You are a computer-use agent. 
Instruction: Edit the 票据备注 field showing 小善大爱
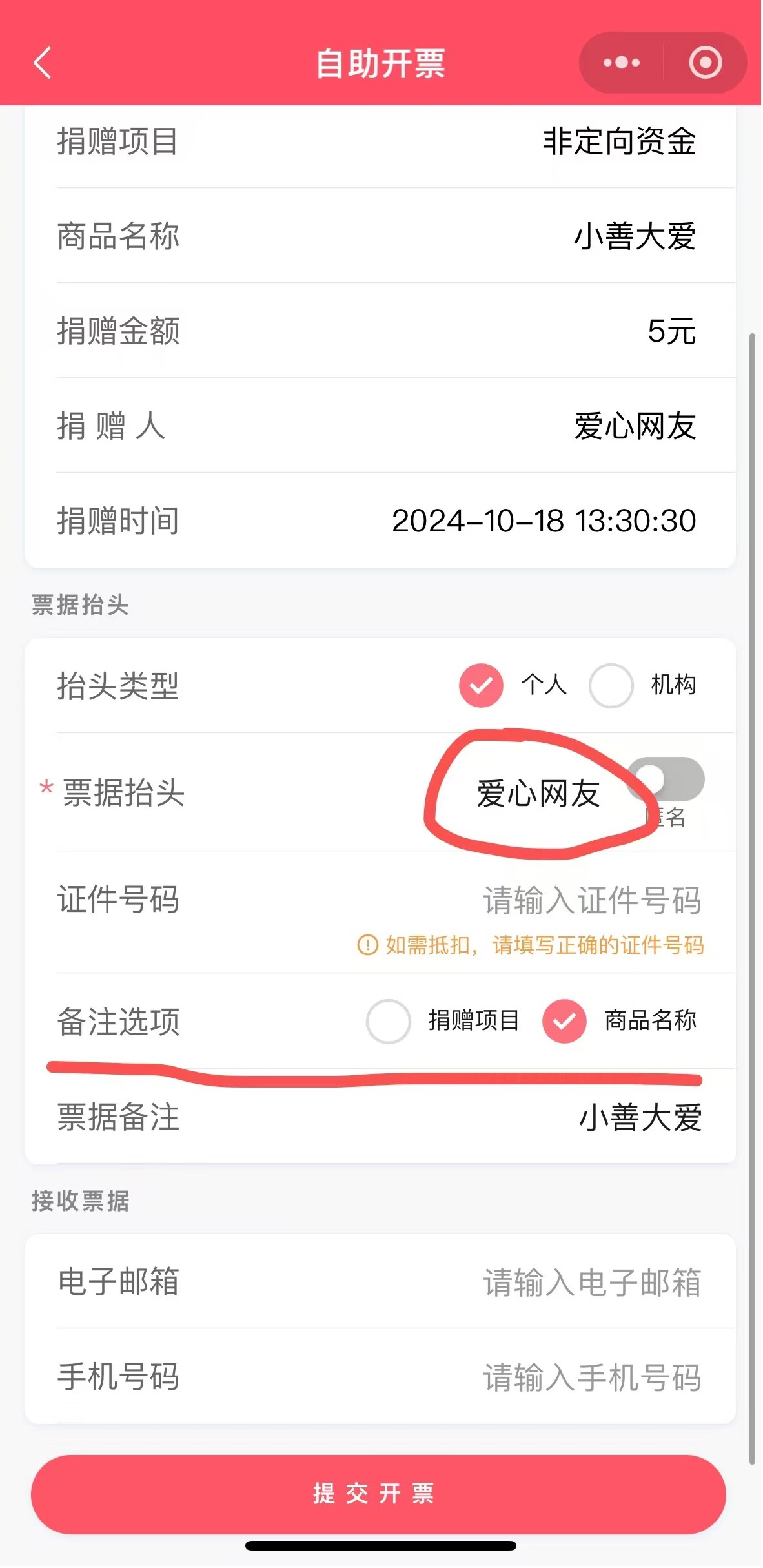pyautogui.click(x=640, y=1117)
